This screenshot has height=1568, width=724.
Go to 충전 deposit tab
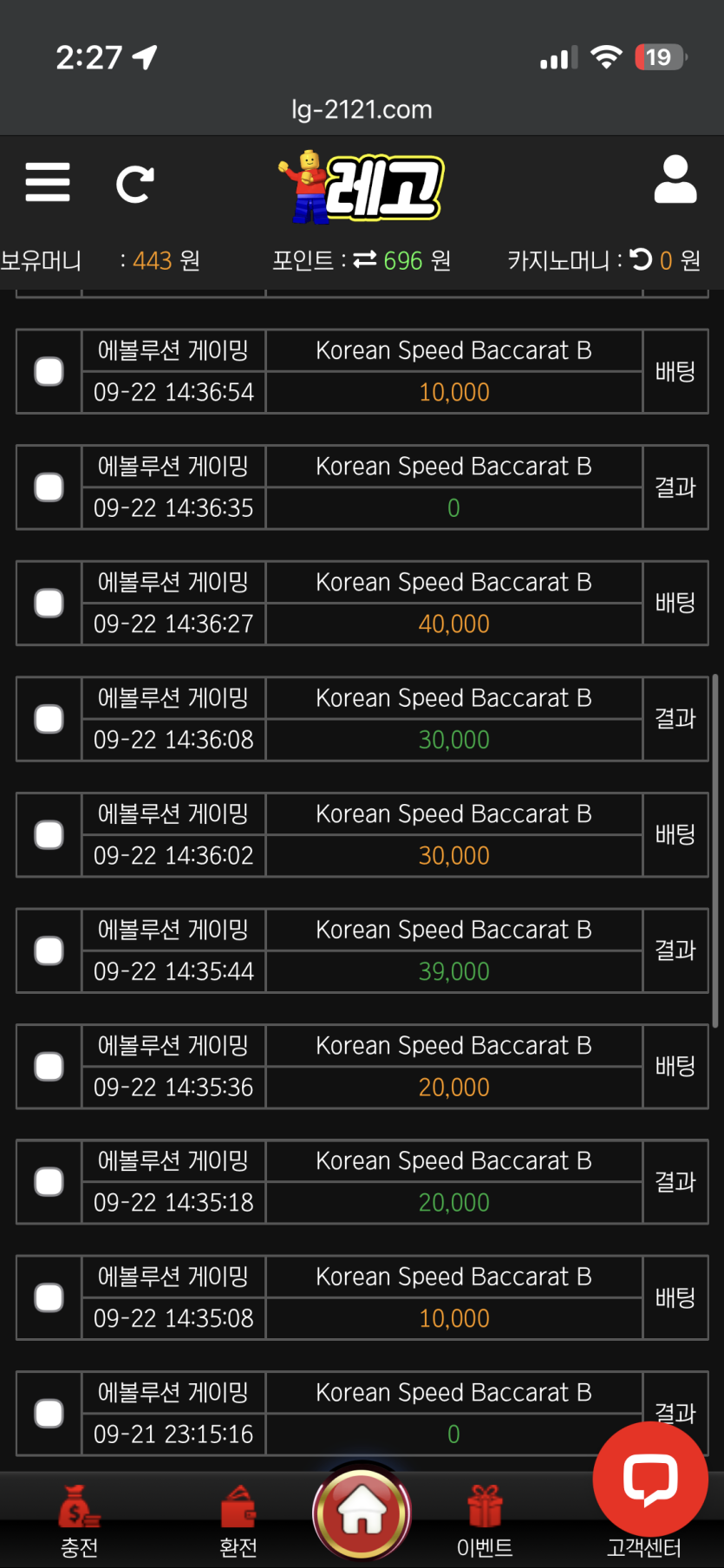(79, 1519)
